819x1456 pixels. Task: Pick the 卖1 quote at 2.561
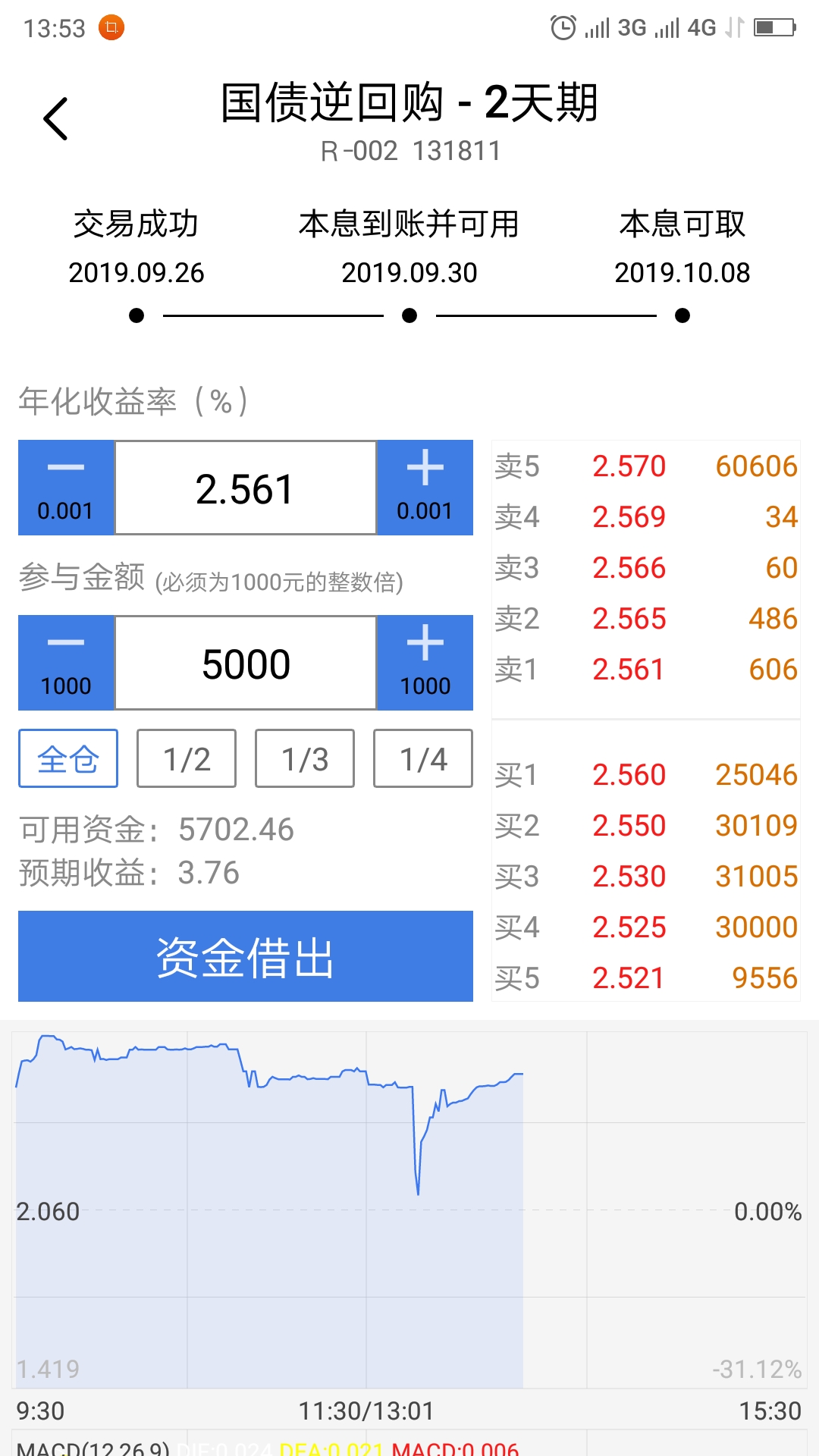coord(646,670)
